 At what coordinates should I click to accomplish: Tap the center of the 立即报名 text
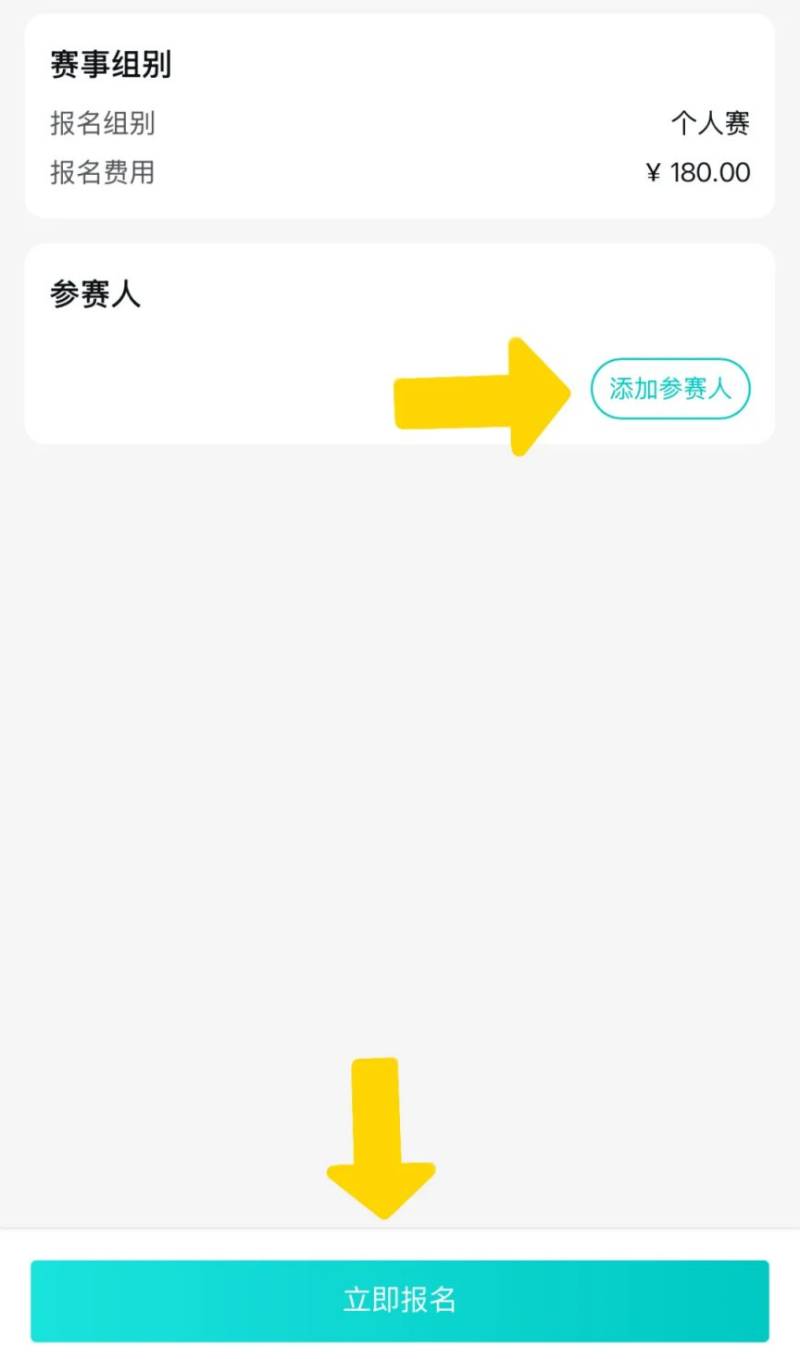pos(400,1300)
